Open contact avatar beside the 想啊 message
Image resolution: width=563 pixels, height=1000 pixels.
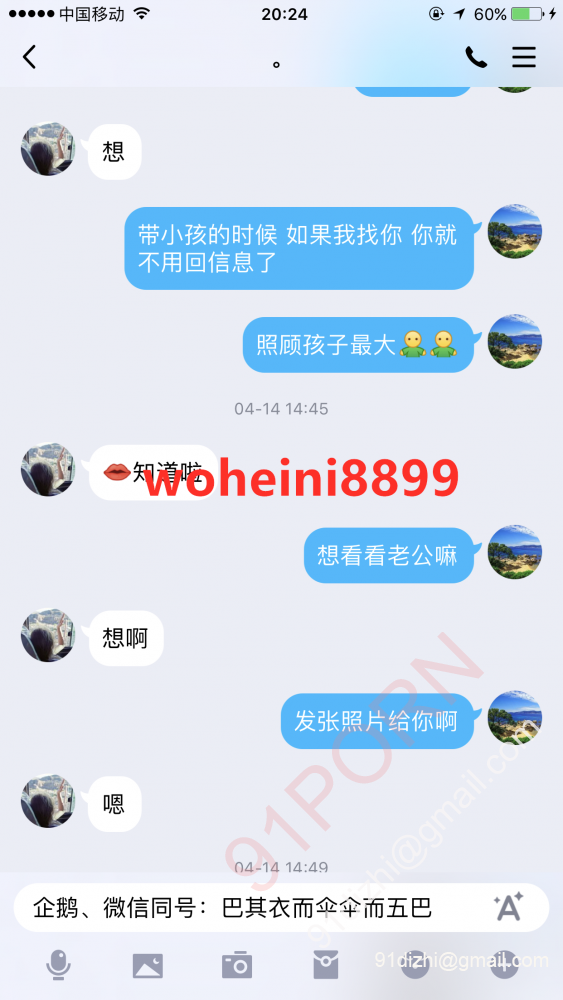[48, 635]
